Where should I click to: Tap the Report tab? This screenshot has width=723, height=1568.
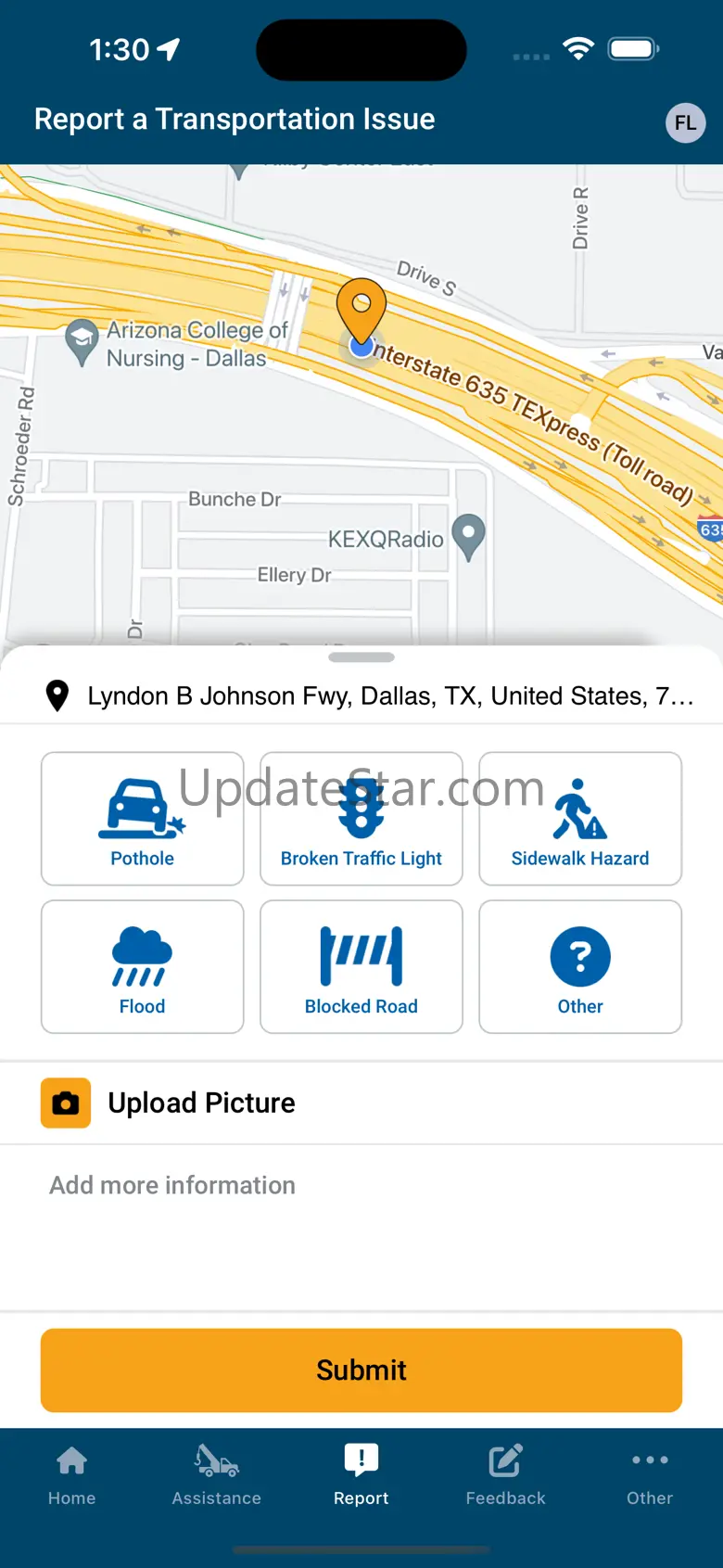point(361,1475)
